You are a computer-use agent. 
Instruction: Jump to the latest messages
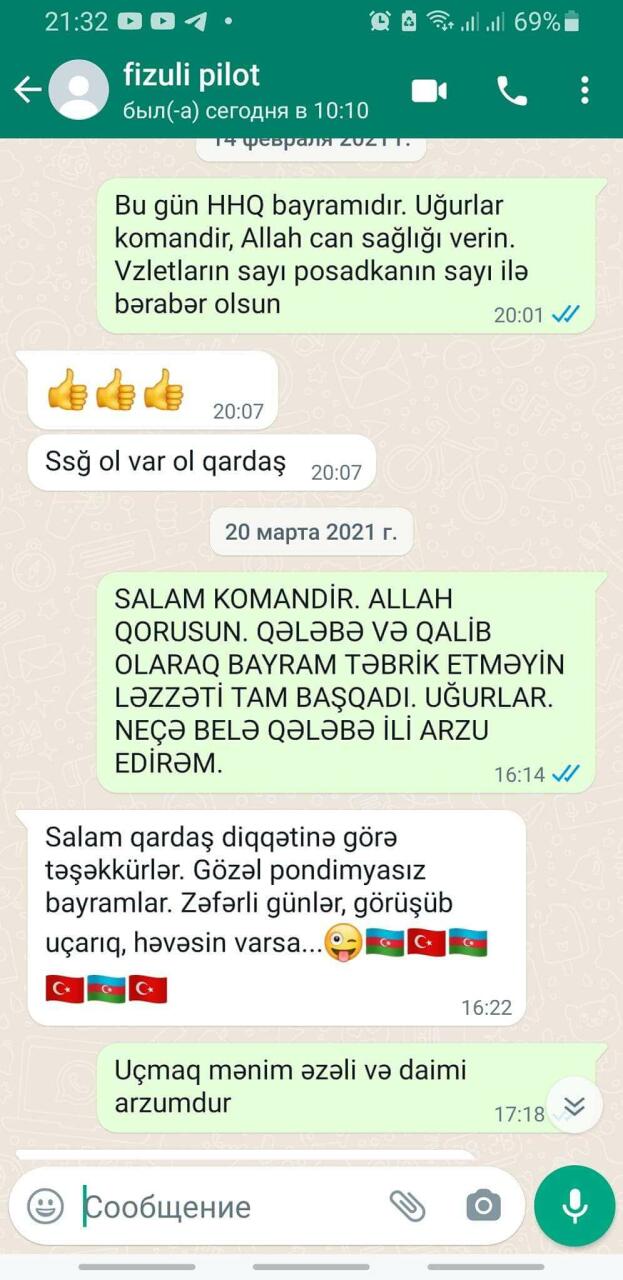(574, 1105)
